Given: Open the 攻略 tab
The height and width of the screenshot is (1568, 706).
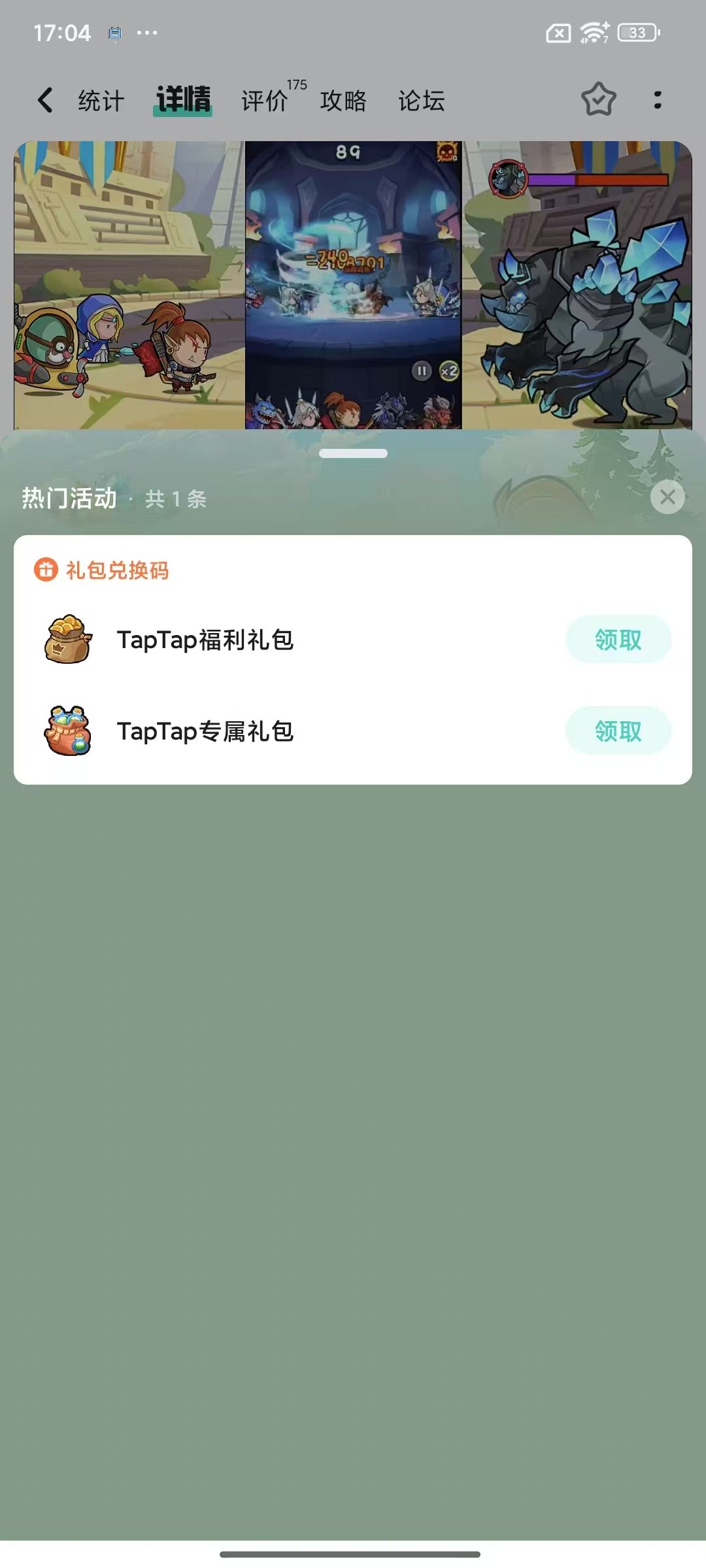Looking at the screenshot, I should pos(343,101).
